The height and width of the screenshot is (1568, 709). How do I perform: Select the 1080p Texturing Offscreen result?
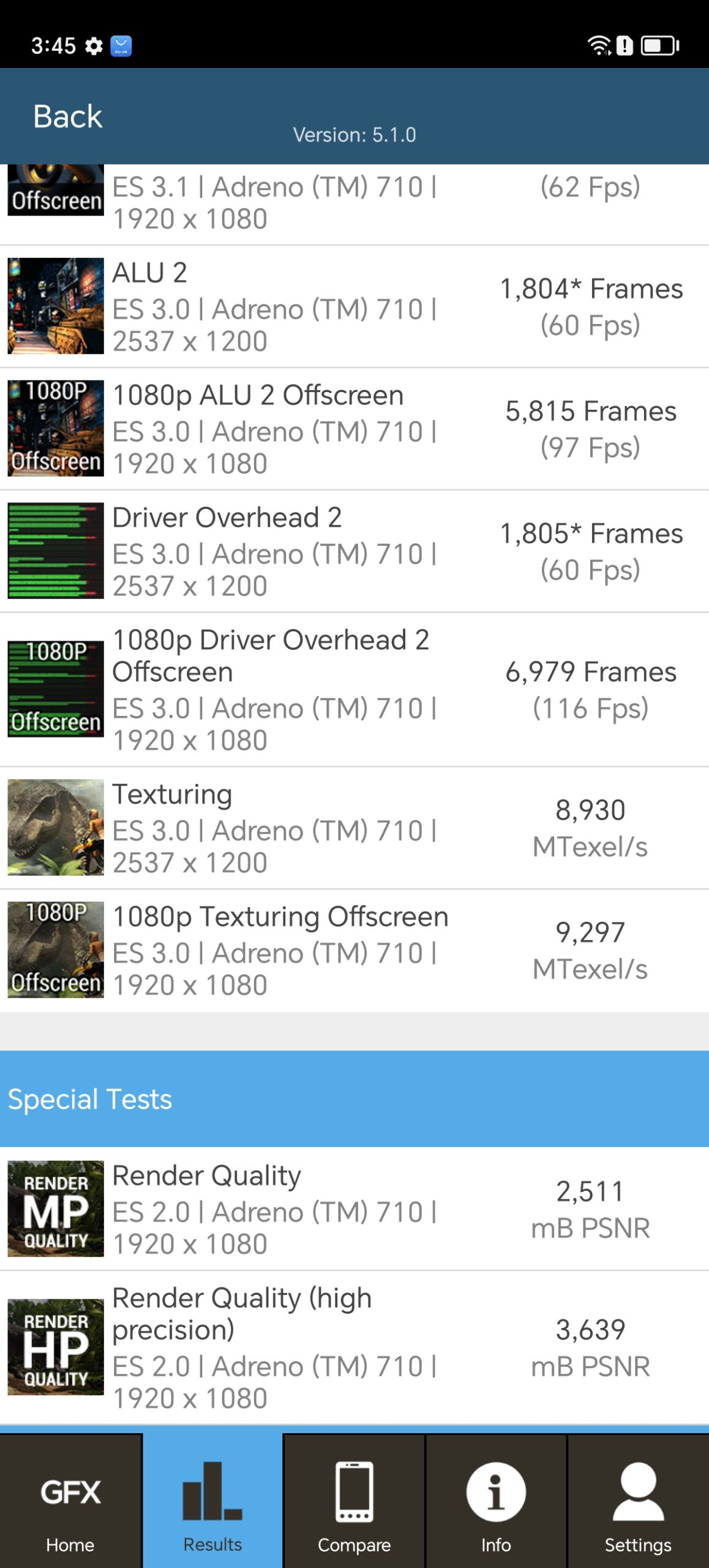[354, 951]
